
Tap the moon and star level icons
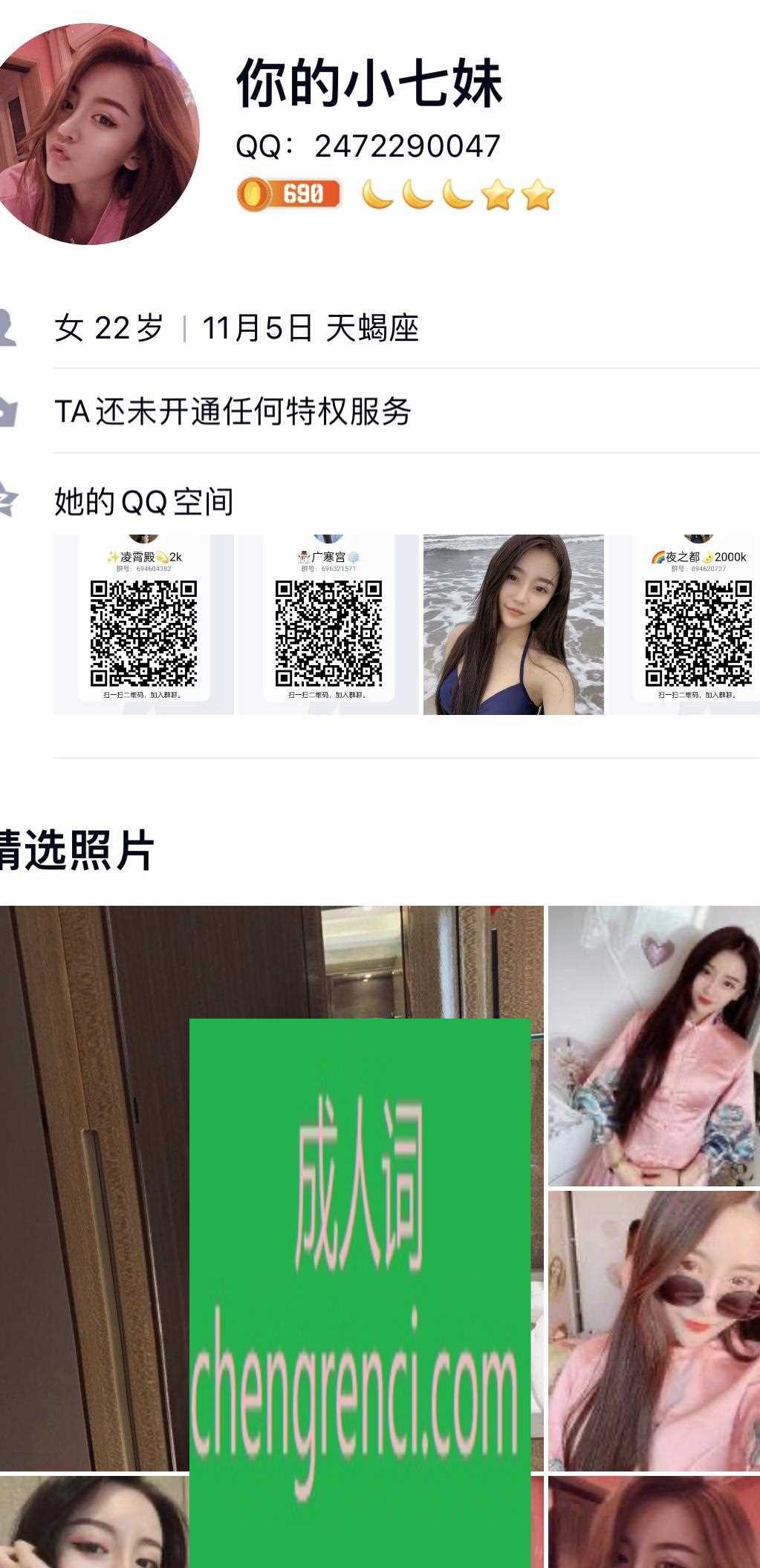click(458, 195)
